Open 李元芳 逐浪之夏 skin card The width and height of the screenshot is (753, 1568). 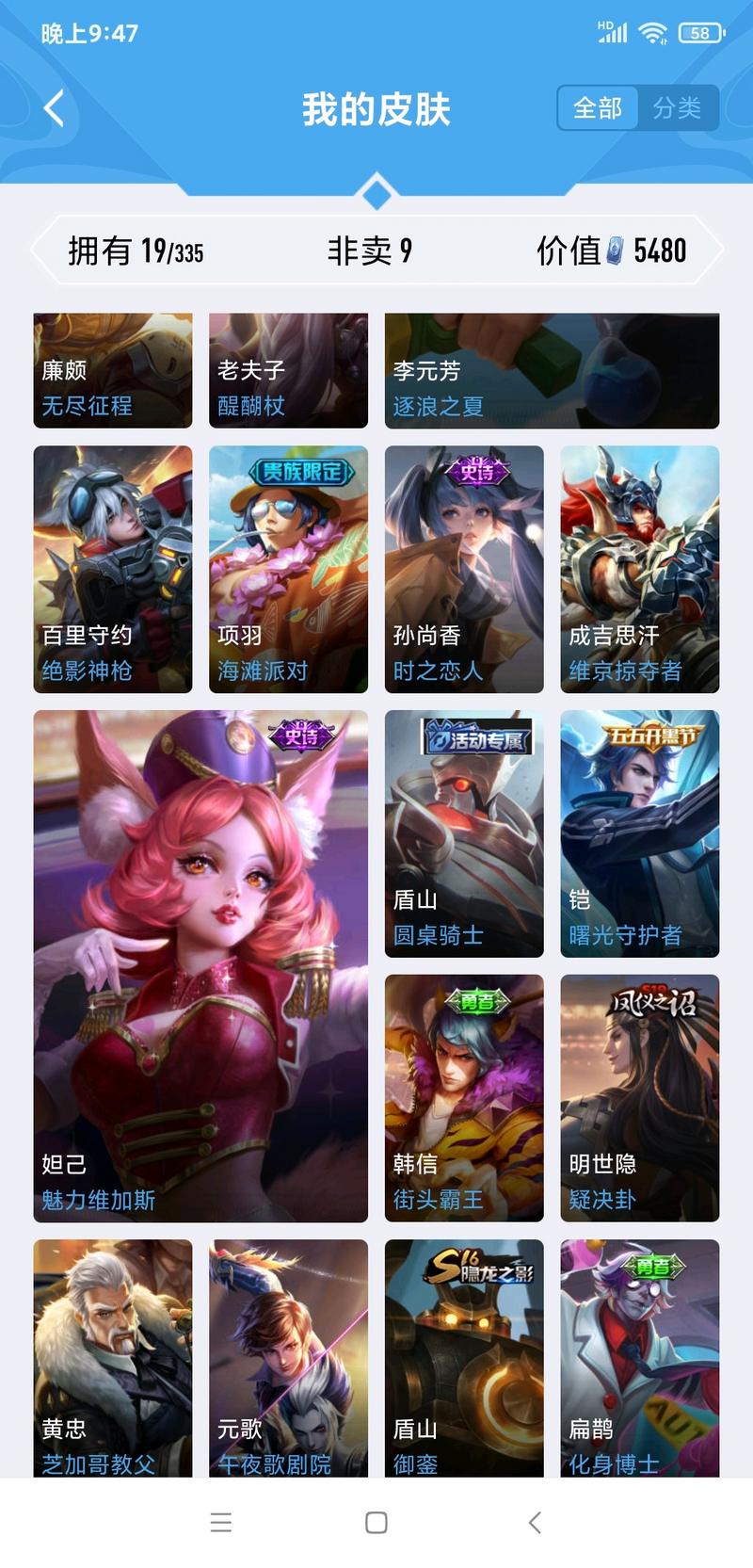tap(552, 371)
